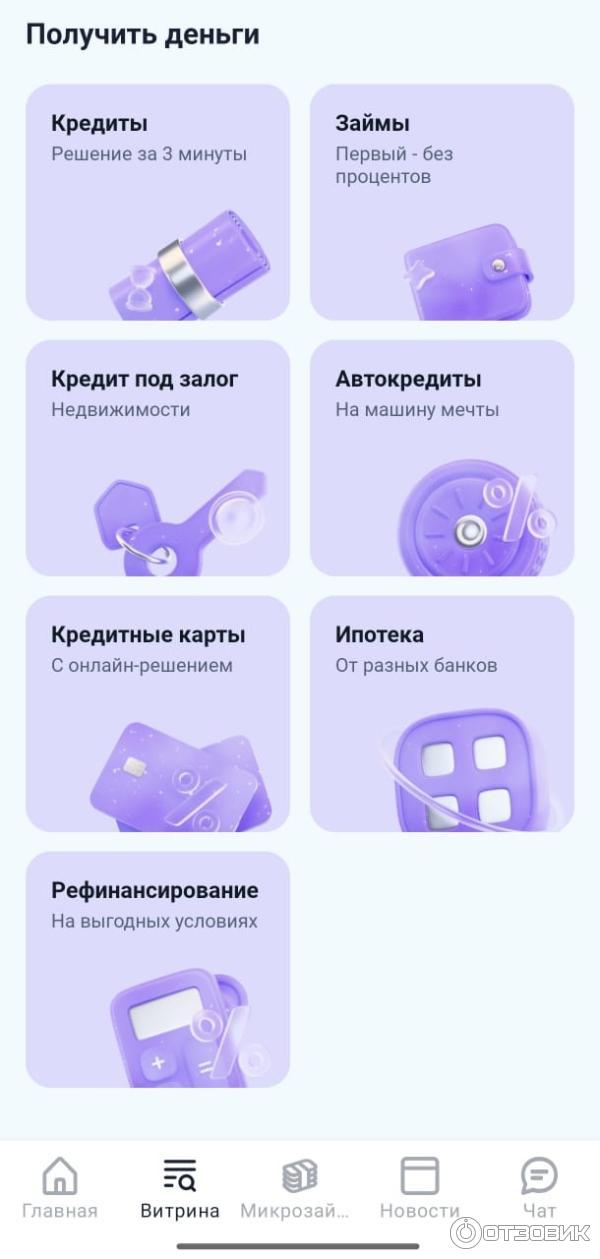Viewport: 600px width, 1259px height.
Task: Select Кредит под залог недвижимости
Action: (157, 458)
